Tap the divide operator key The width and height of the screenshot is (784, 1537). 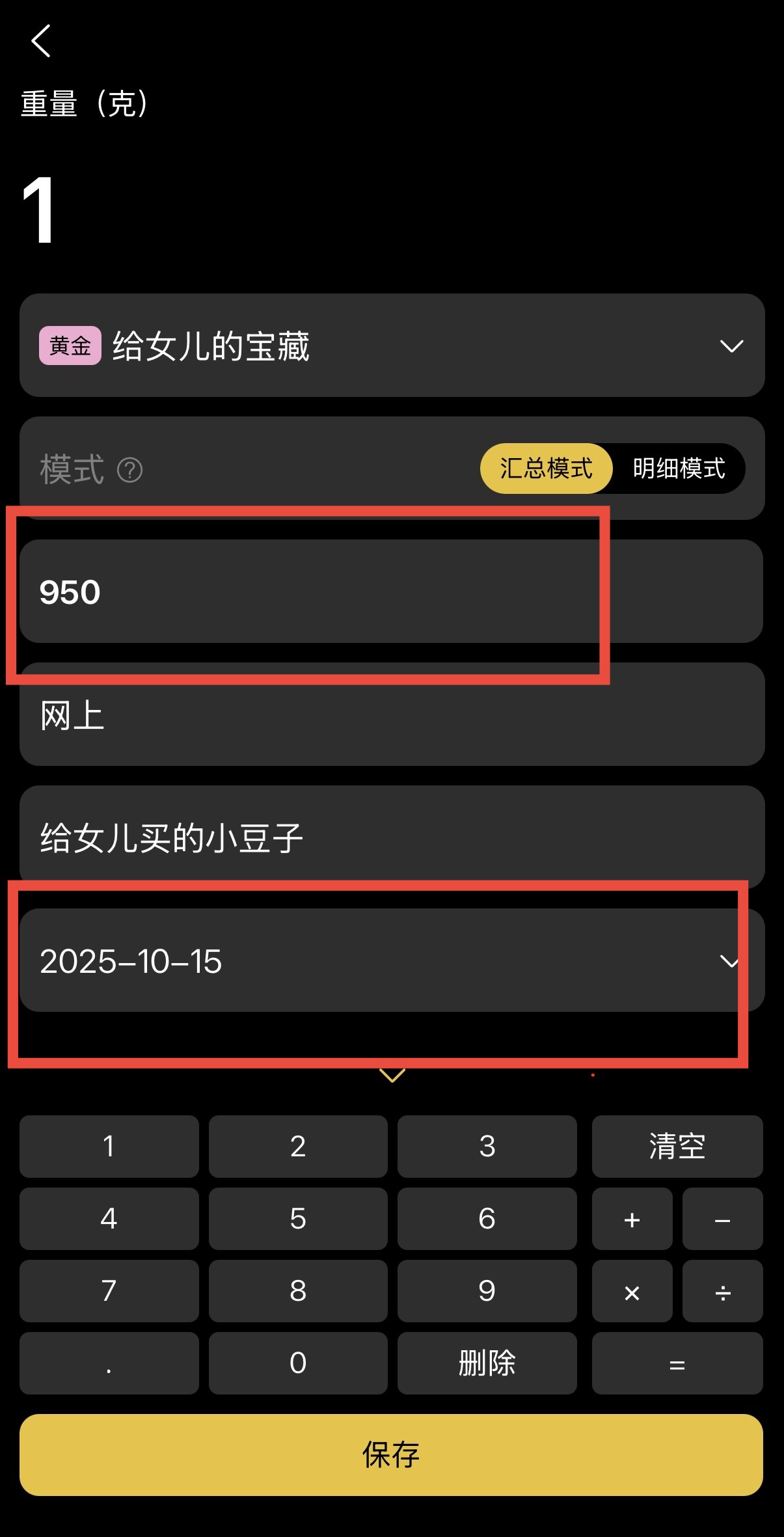point(722,1291)
